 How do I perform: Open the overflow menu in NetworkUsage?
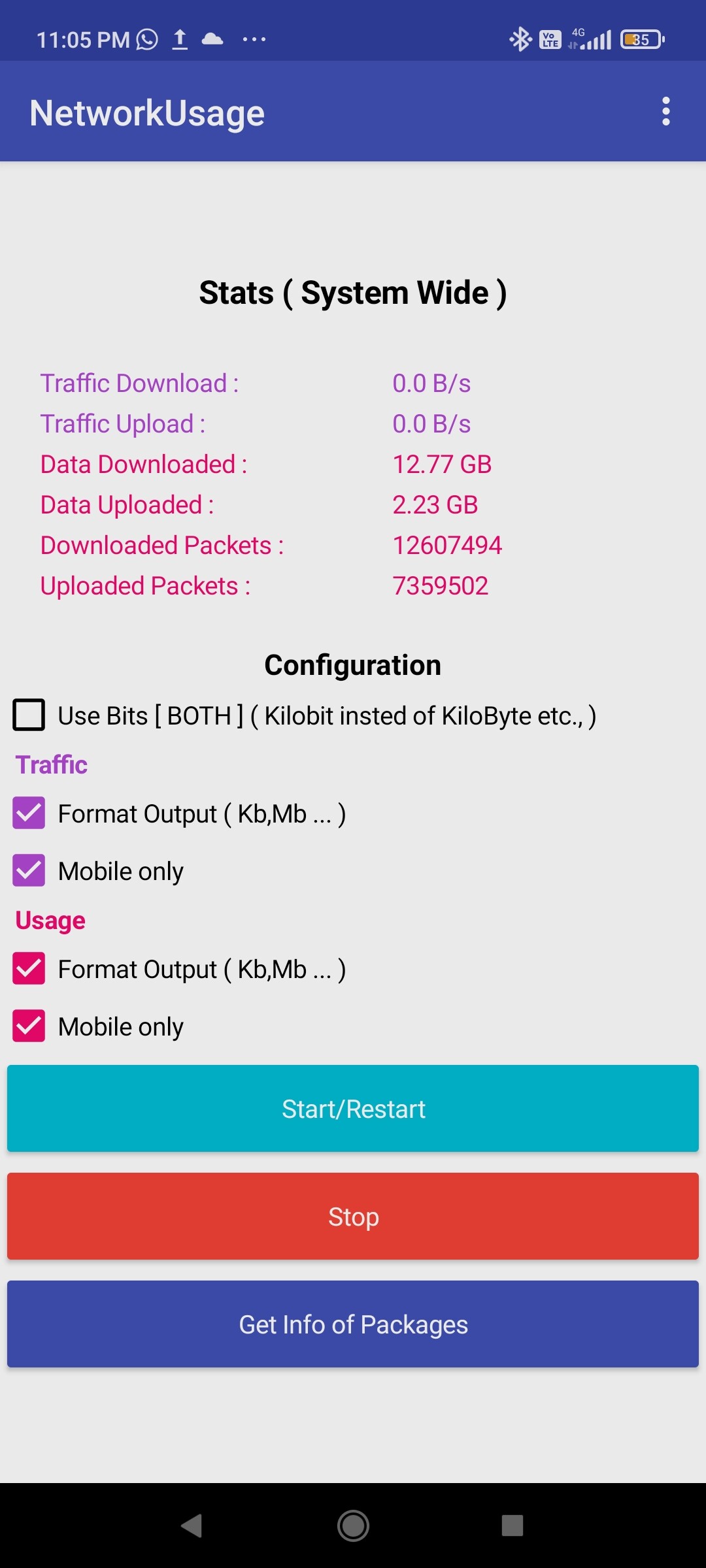[666, 112]
